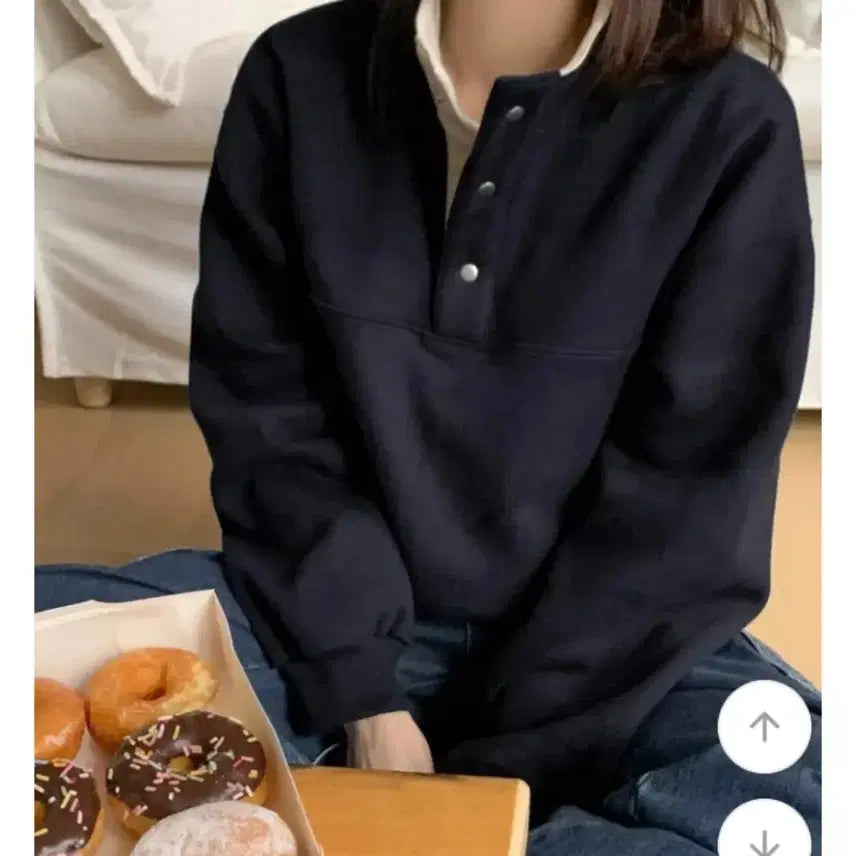This screenshot has height=856, width=856.
Task: Tap the scroll-to-top arrow button
Action: tap(764, 727)
